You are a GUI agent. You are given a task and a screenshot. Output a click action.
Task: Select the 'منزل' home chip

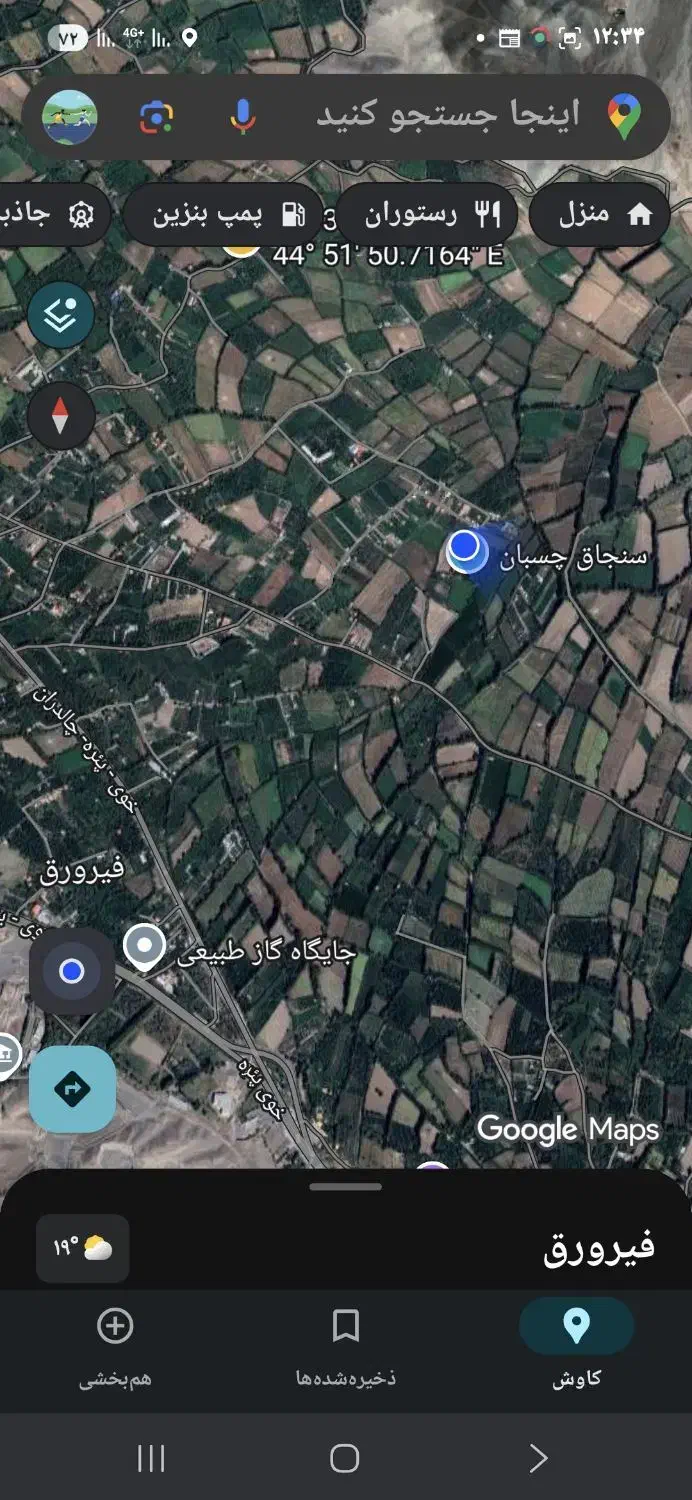click(599, 214)
